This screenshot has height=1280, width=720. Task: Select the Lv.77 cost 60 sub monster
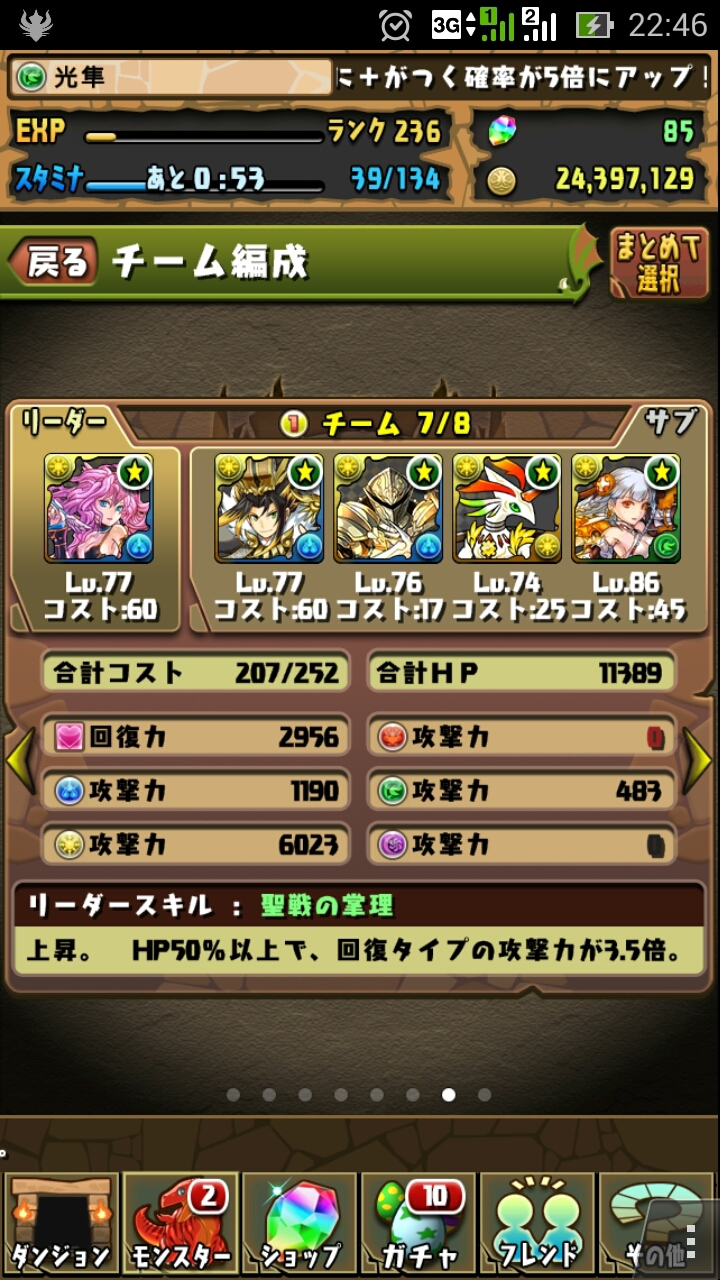pyautogui.click(x=269, y=508)
